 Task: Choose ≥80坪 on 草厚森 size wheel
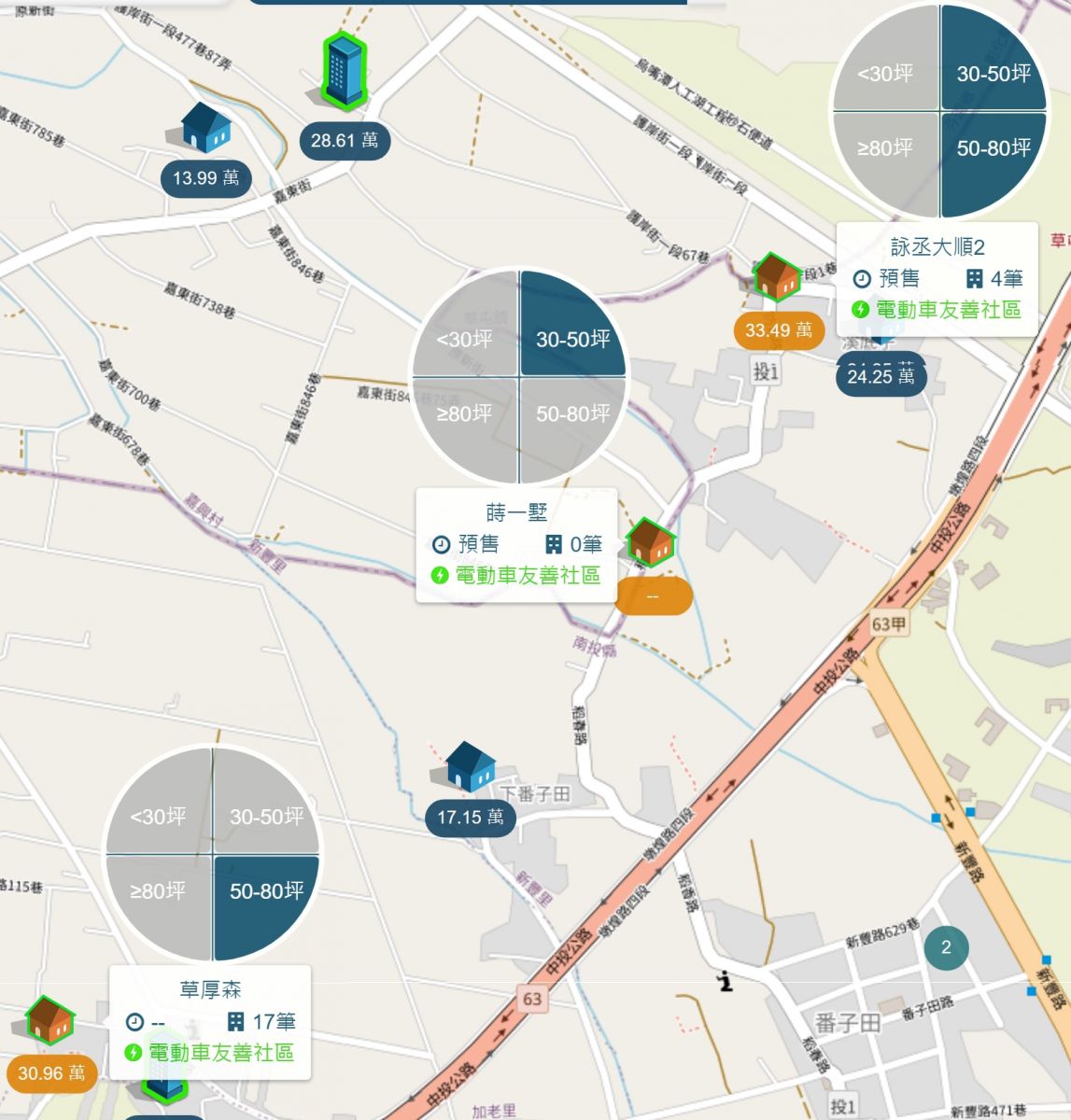click(158, 891)
